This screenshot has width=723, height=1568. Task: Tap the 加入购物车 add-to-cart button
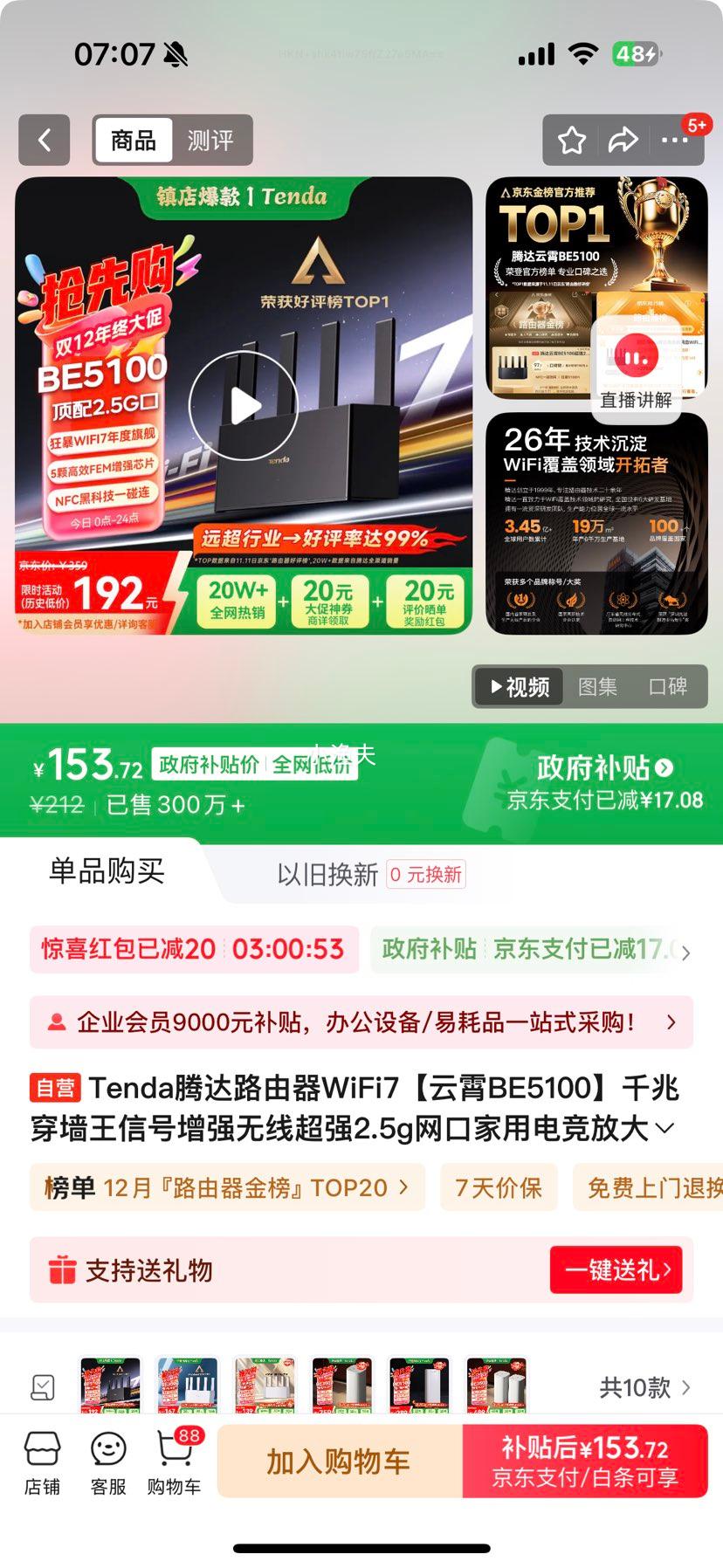tap(340, 1461)
